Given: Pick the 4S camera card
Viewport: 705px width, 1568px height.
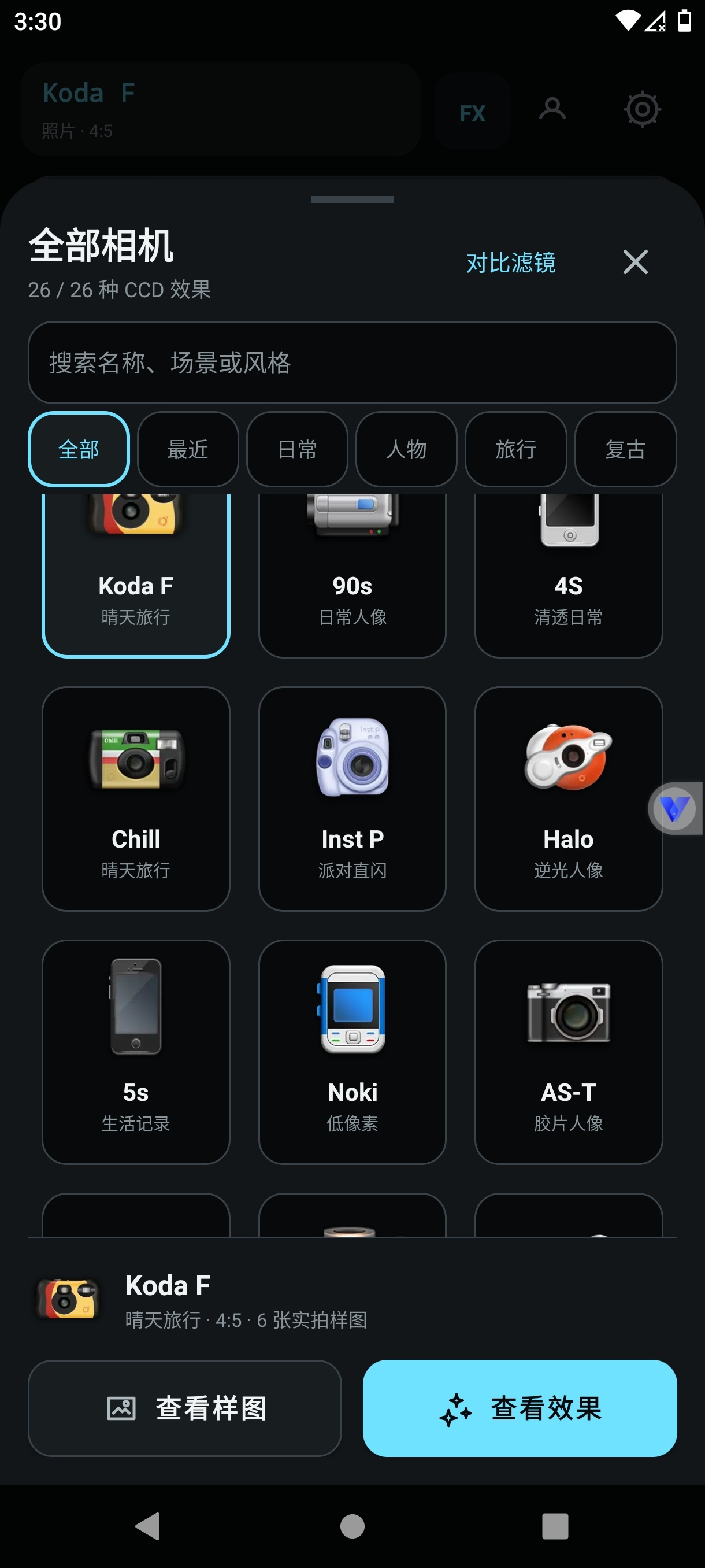Looking at the screenshot, I should pos(568,576).
